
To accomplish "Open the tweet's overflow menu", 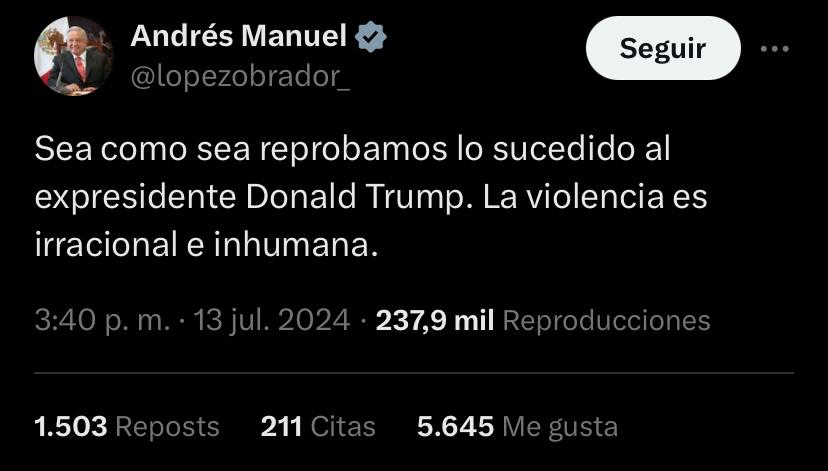I will click(x=775, y=49).
